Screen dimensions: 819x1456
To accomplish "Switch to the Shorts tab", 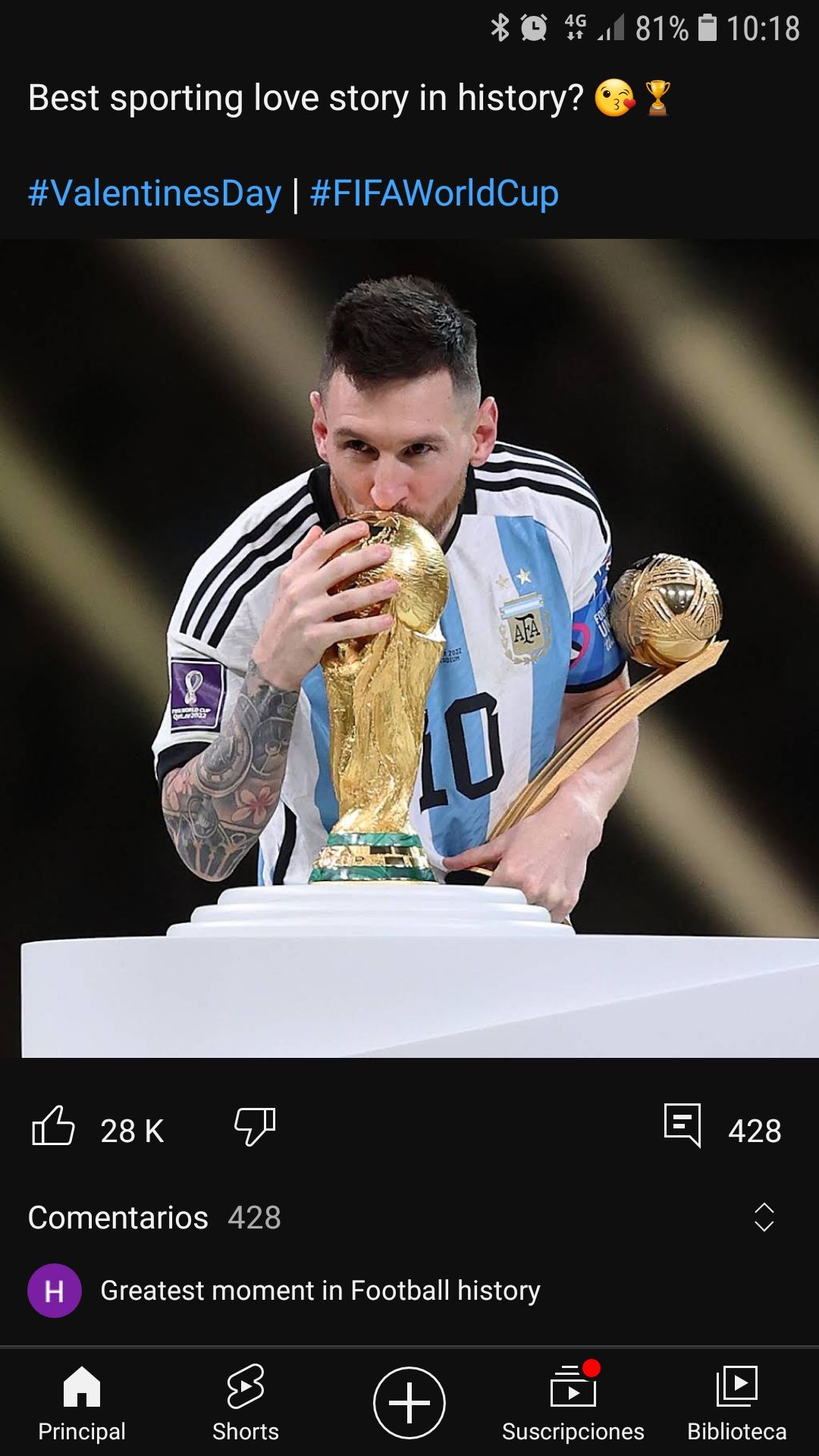I will (246, 1403).
